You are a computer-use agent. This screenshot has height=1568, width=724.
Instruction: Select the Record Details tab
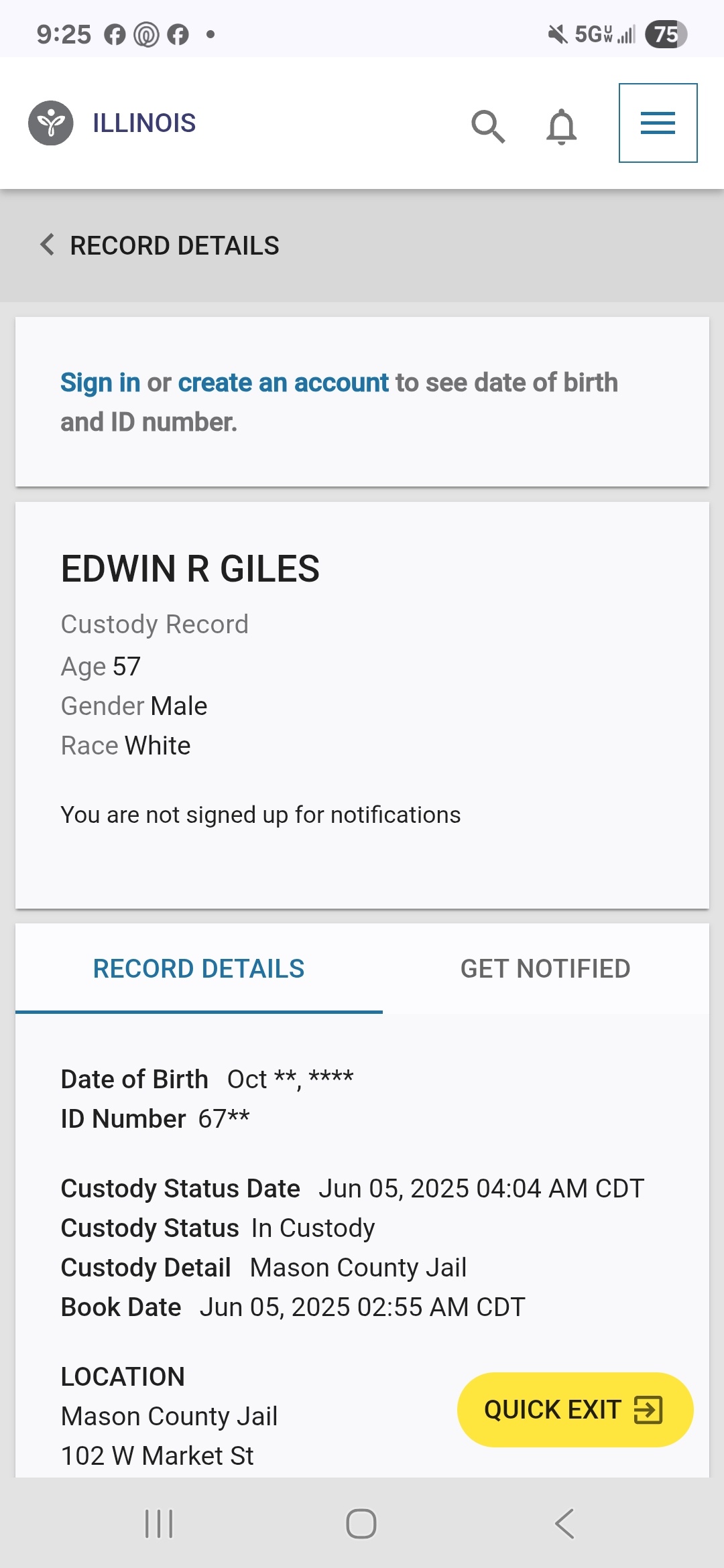(198, 969)
